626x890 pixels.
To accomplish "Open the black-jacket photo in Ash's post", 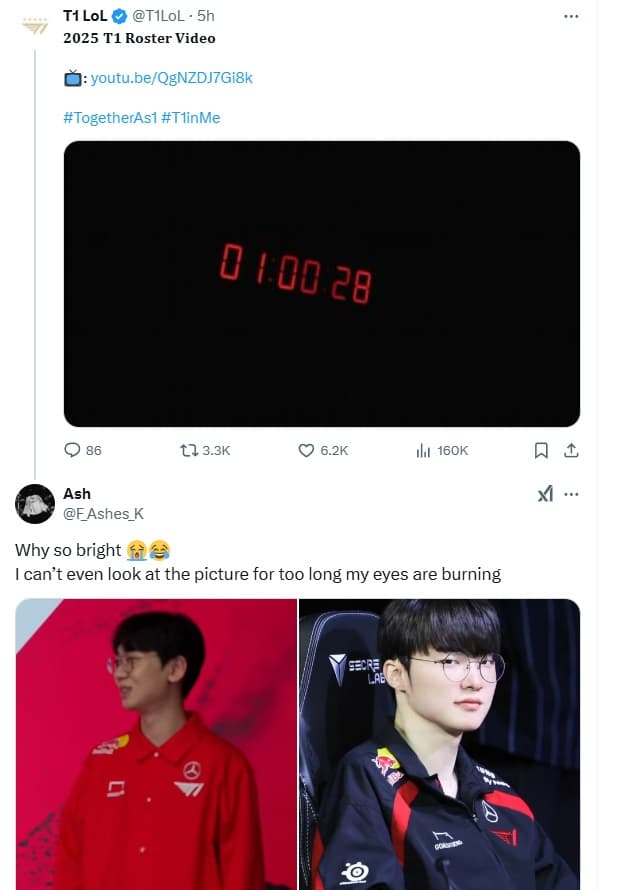I will click(439, 743).
